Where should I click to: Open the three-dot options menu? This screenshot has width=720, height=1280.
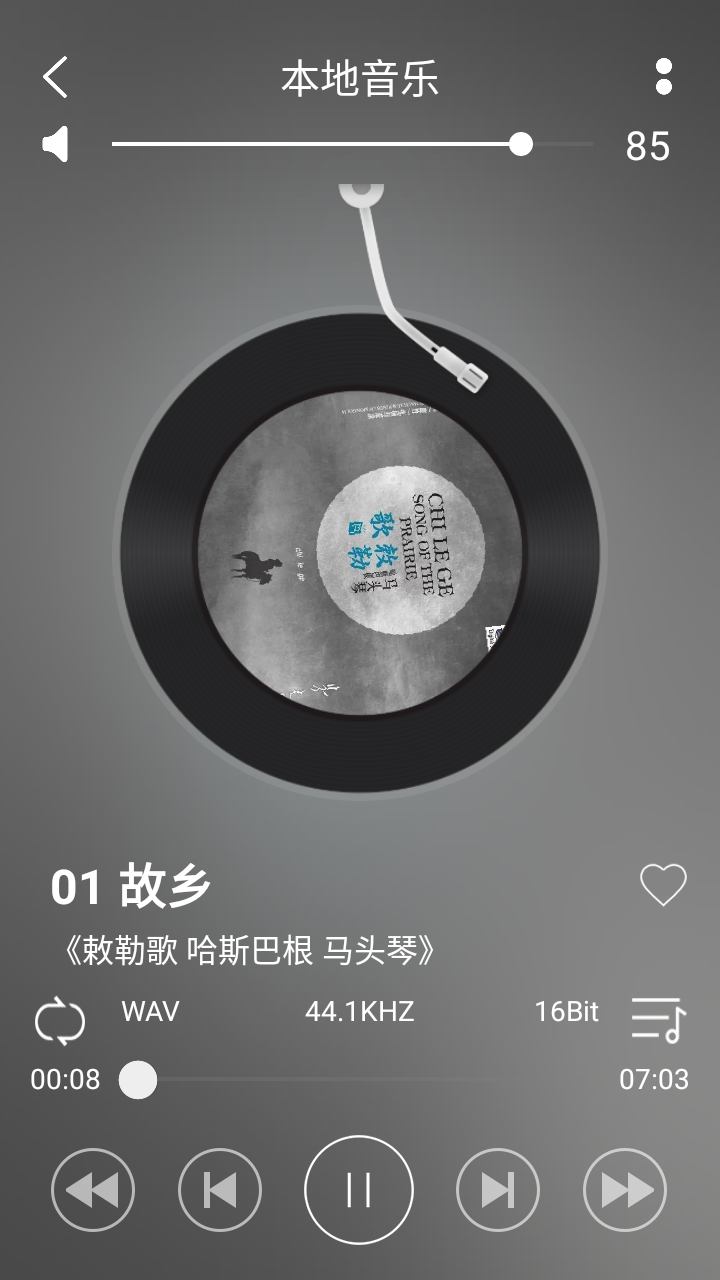pos(660,75)
